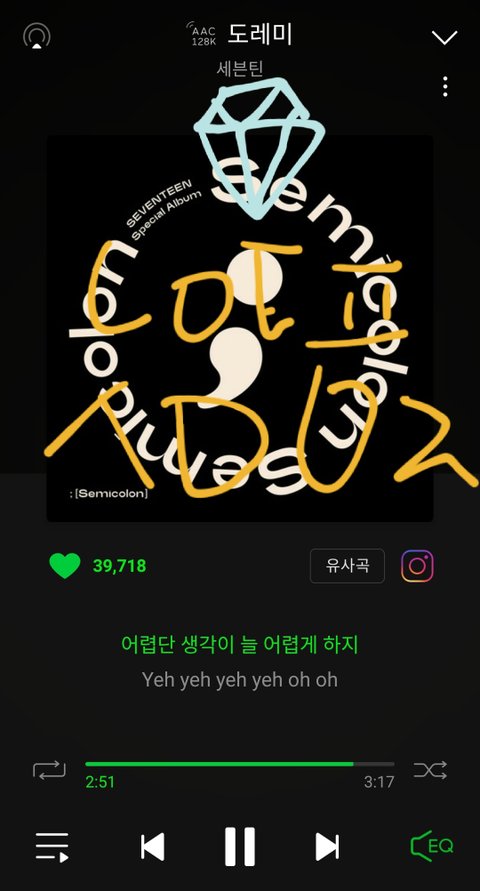Pause the song

coord(240,847)
